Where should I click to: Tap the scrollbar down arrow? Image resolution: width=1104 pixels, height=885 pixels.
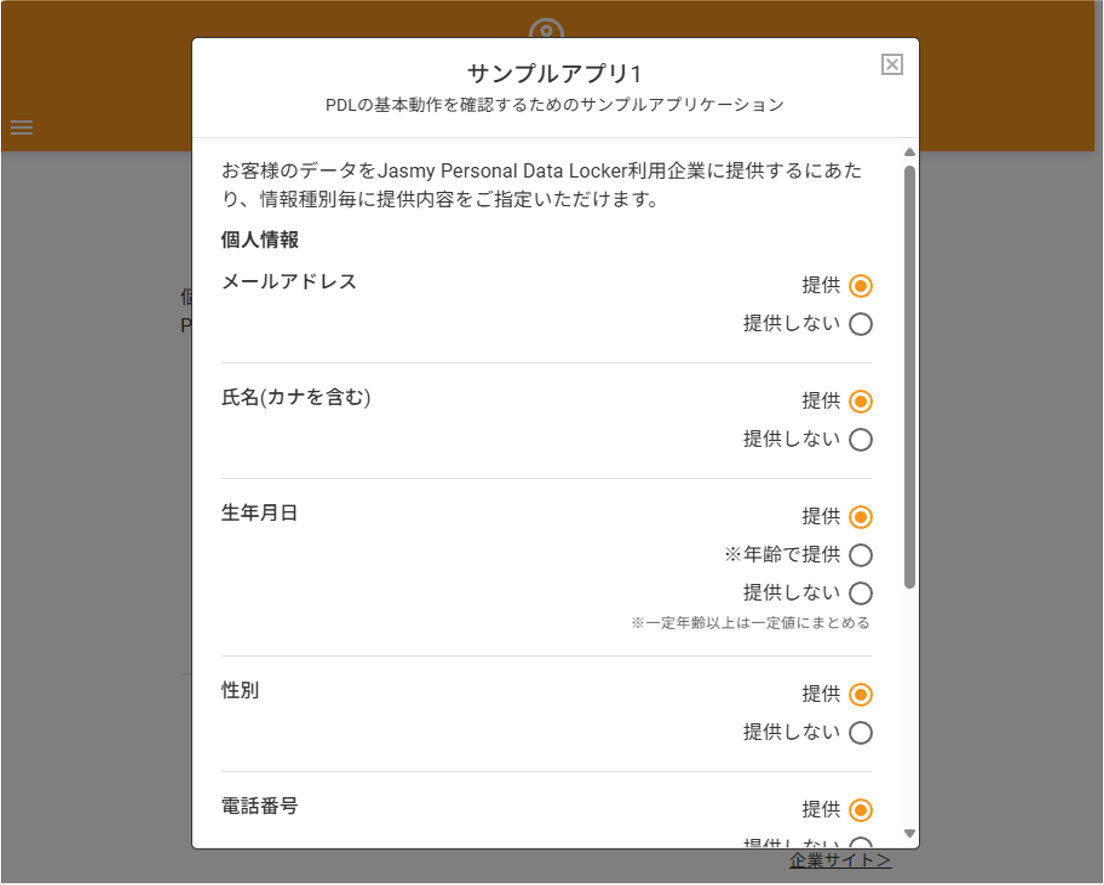click(x=909, y=833)
